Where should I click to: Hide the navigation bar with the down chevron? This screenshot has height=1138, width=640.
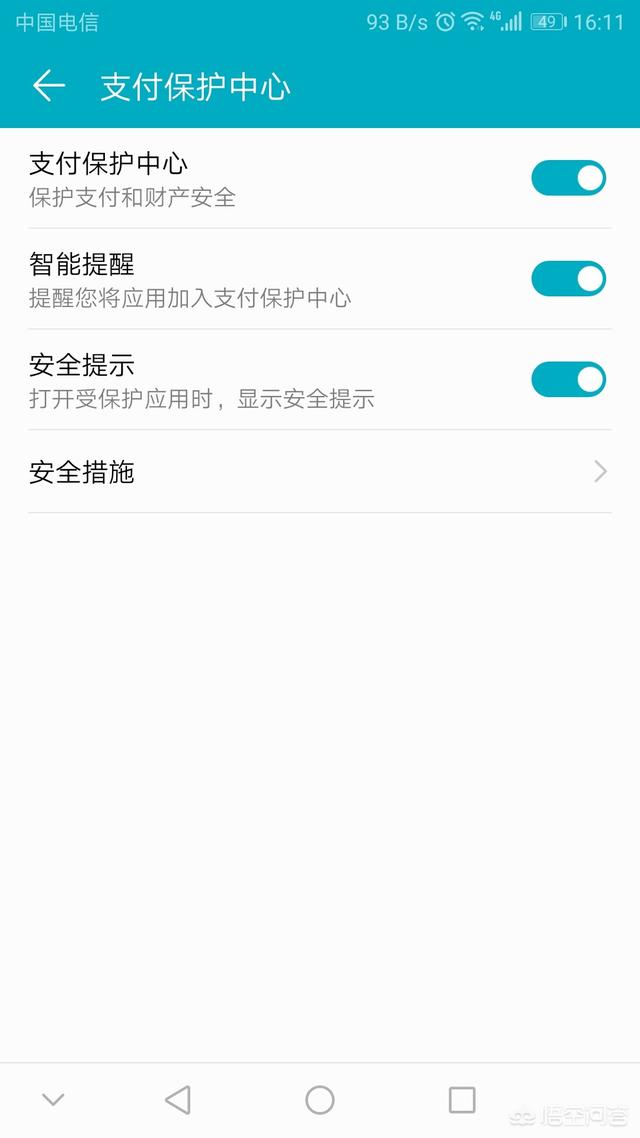click(x=53, y=1100)
